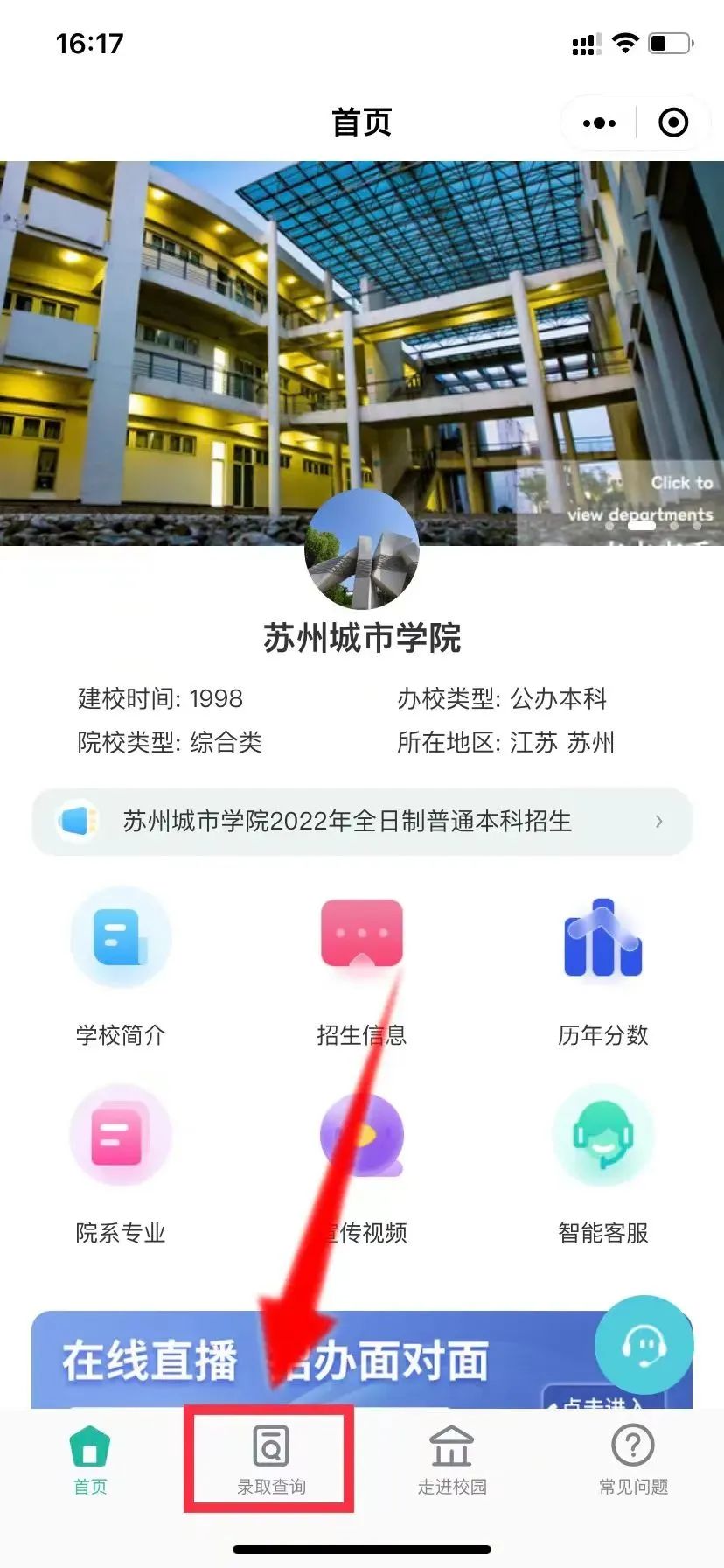The height and width of the screenshot is (1568, 724).
Task: Close the mini program via circle icon
Action: [672, 123]
